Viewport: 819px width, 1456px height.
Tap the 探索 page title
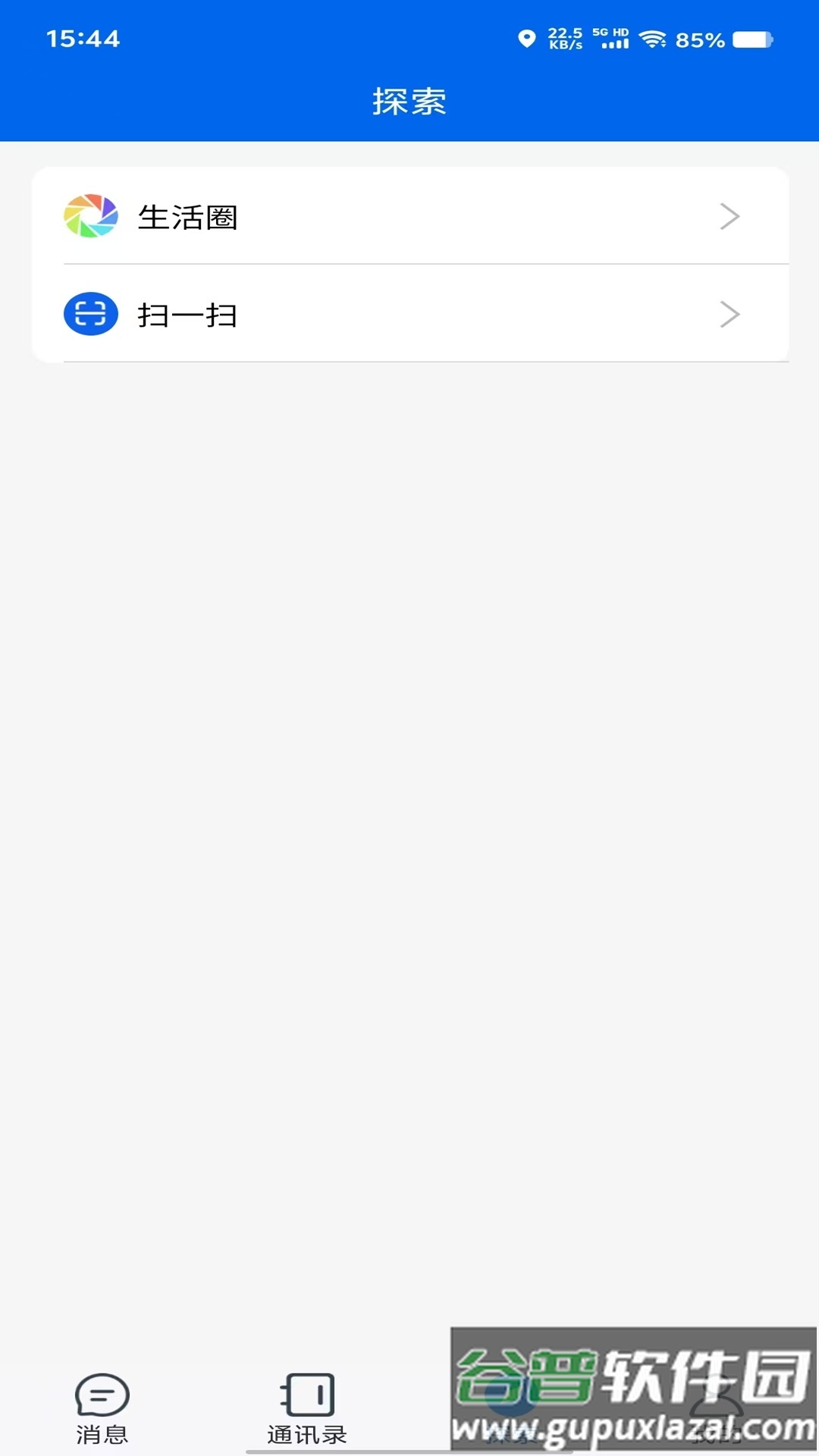point(409,100)
